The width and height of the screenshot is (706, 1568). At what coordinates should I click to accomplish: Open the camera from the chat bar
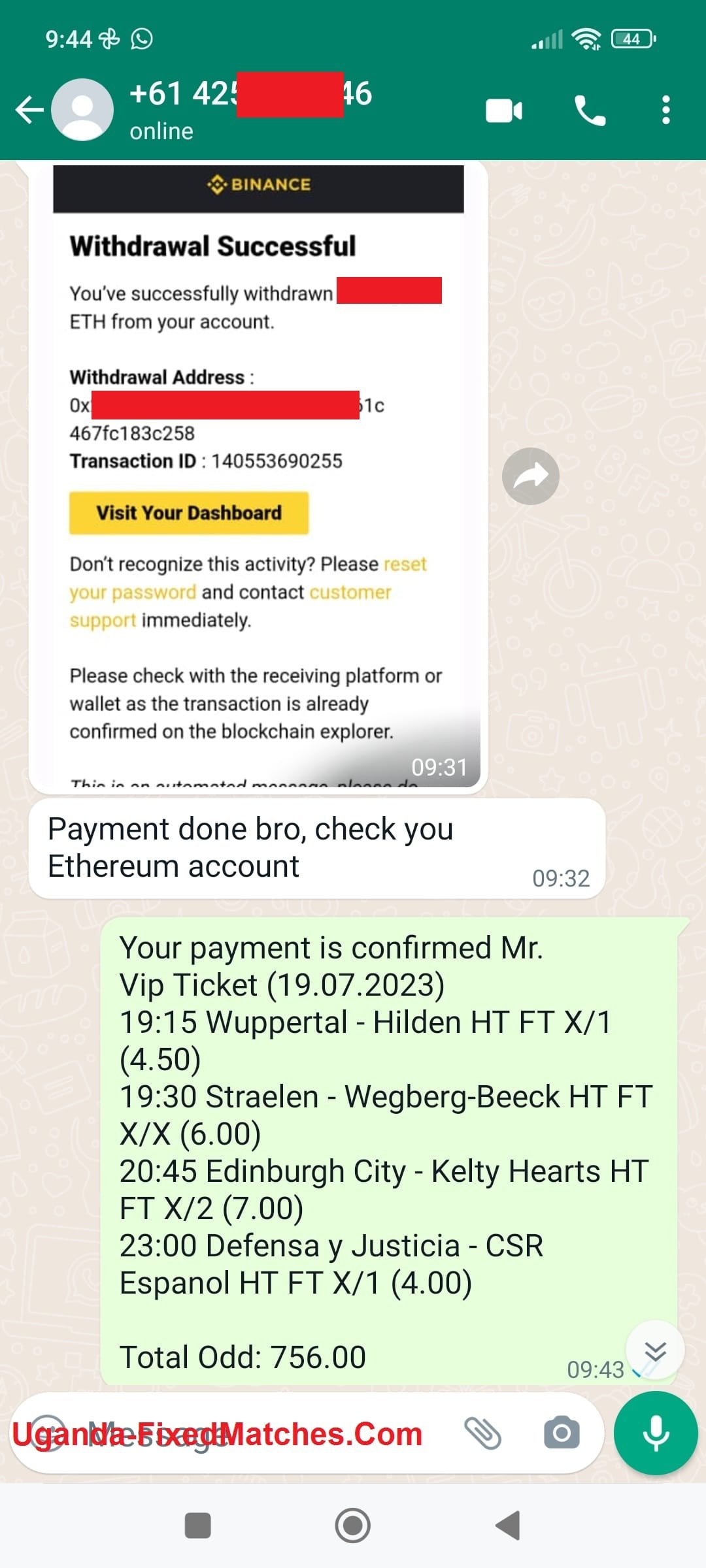point(562,1433)
